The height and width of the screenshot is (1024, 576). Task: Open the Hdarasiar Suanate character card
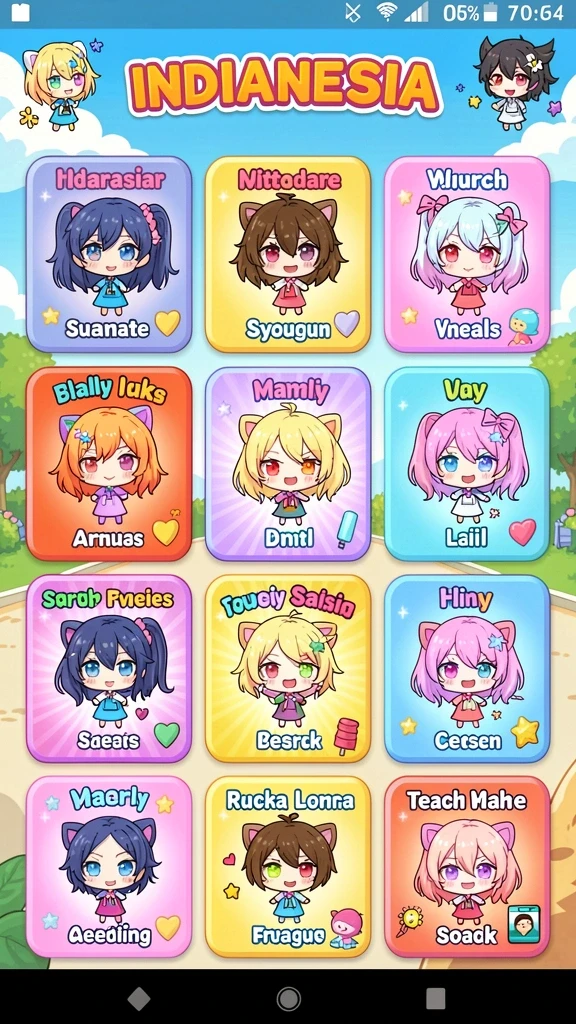coord(109,254)
